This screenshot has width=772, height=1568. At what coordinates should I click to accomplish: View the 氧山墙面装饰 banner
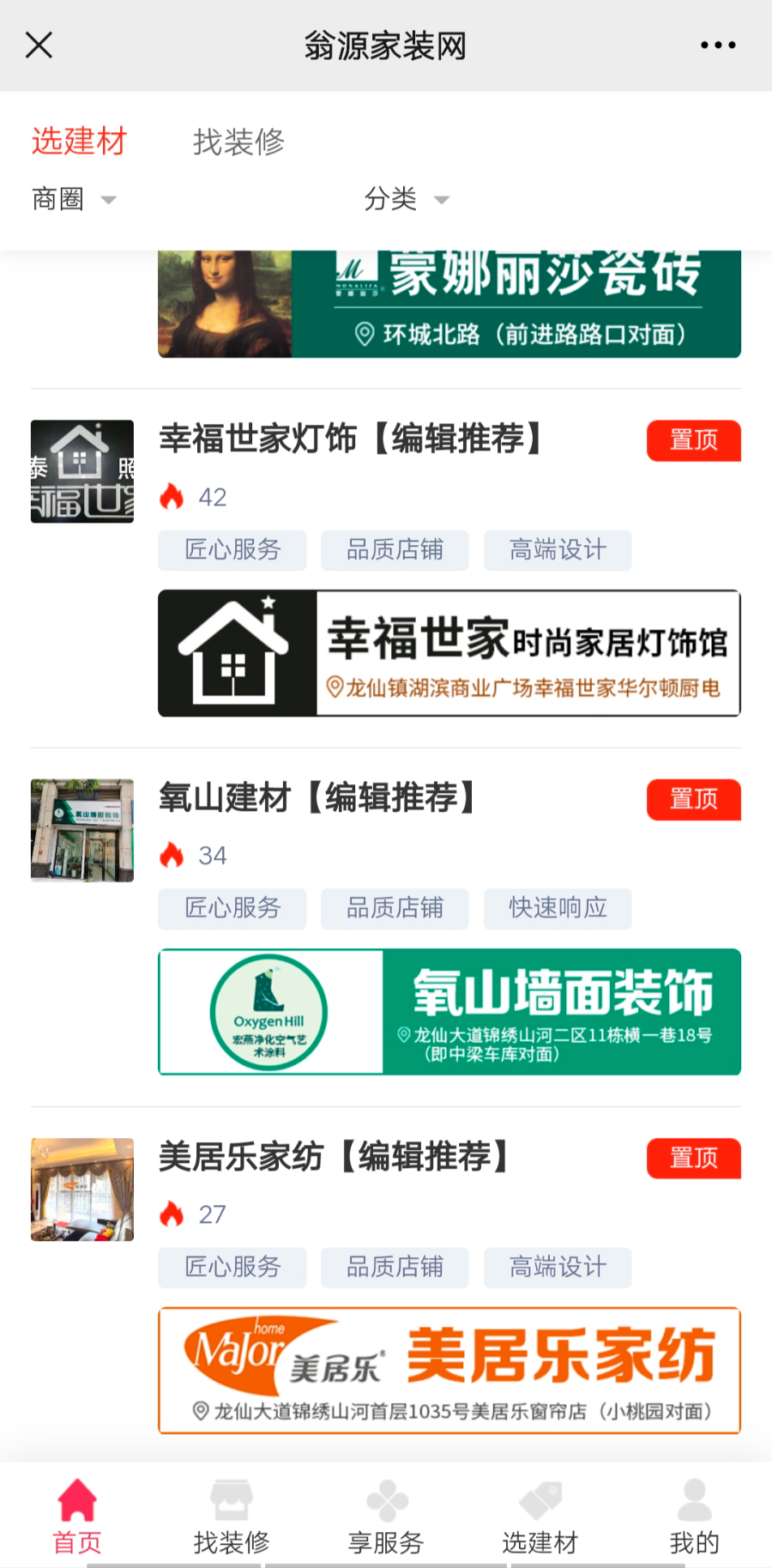pyautogui.click(x=449, y=1012)
